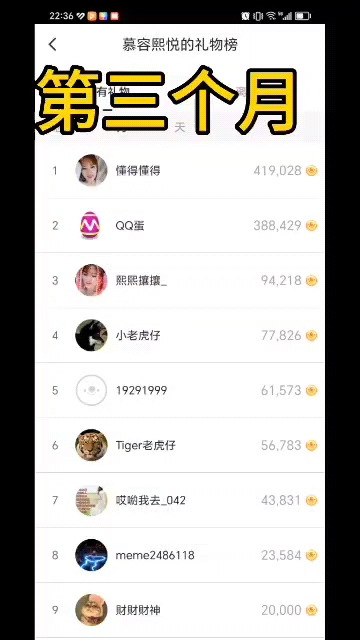This screenshot has height=640, width=360.
Task: Open the 财财财神 ranking entry
Action: 180,611
